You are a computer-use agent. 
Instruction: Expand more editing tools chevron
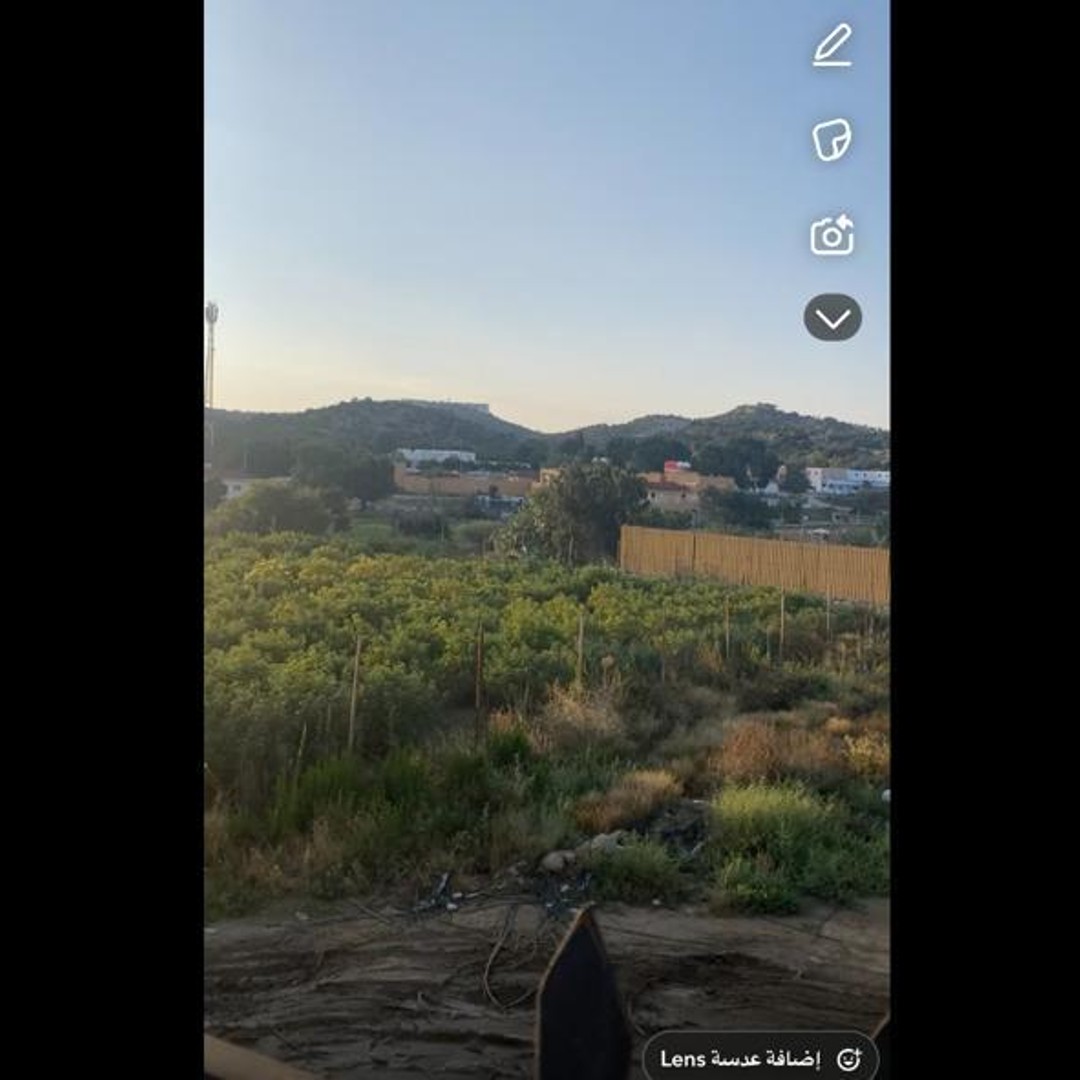pos(832,318)
